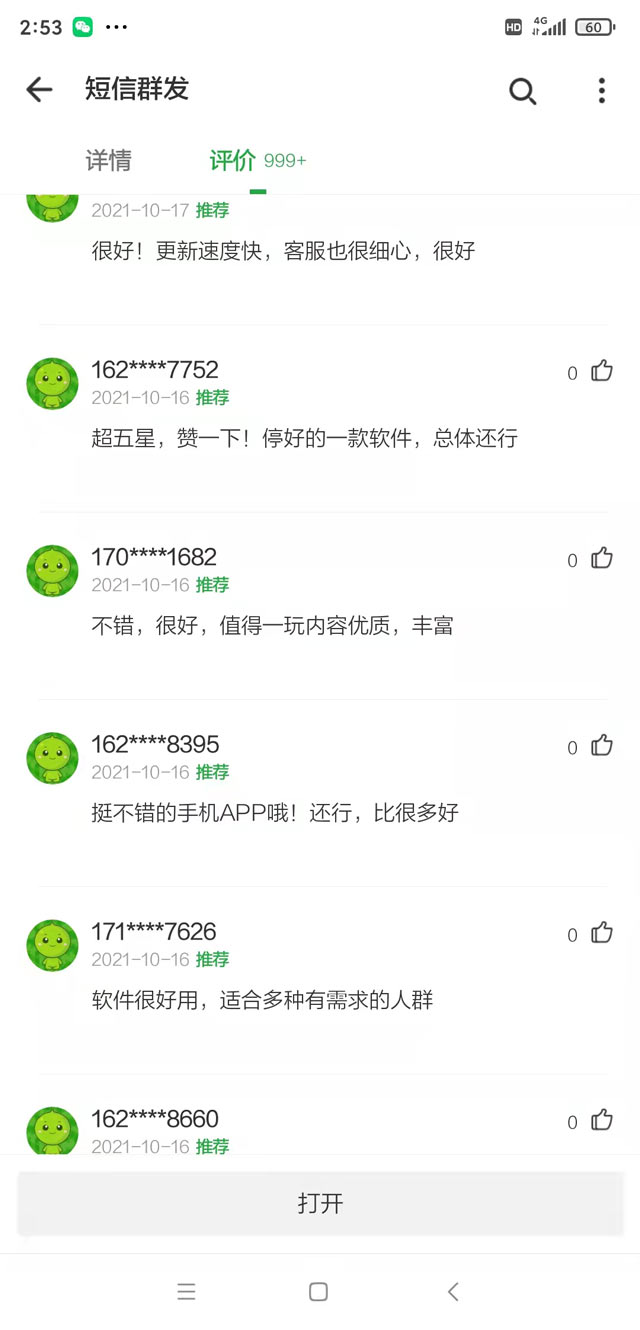Select the 评价 tab
The height and width of the screenshot is (1330, 640).
[x=233, y=161]
